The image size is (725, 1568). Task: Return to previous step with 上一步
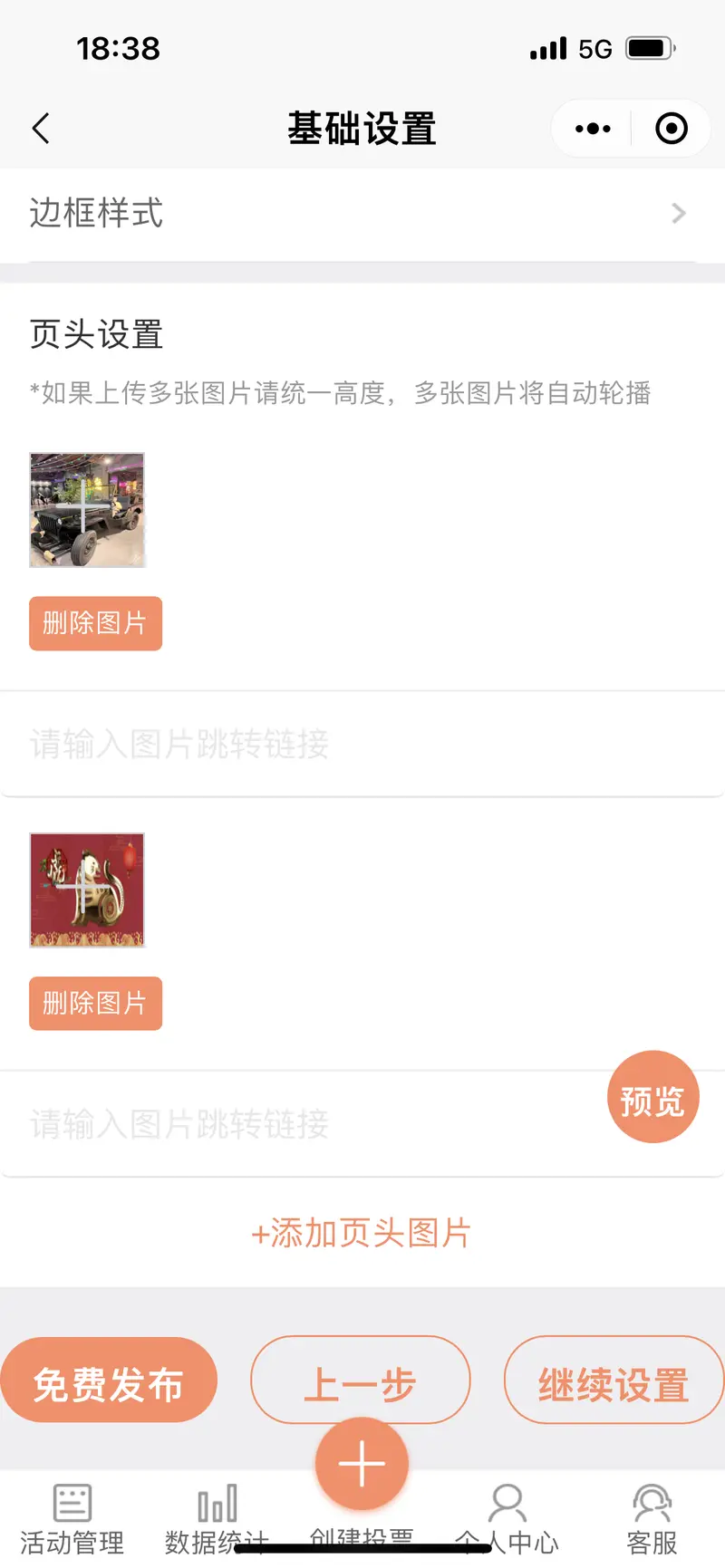point(360,1380)
